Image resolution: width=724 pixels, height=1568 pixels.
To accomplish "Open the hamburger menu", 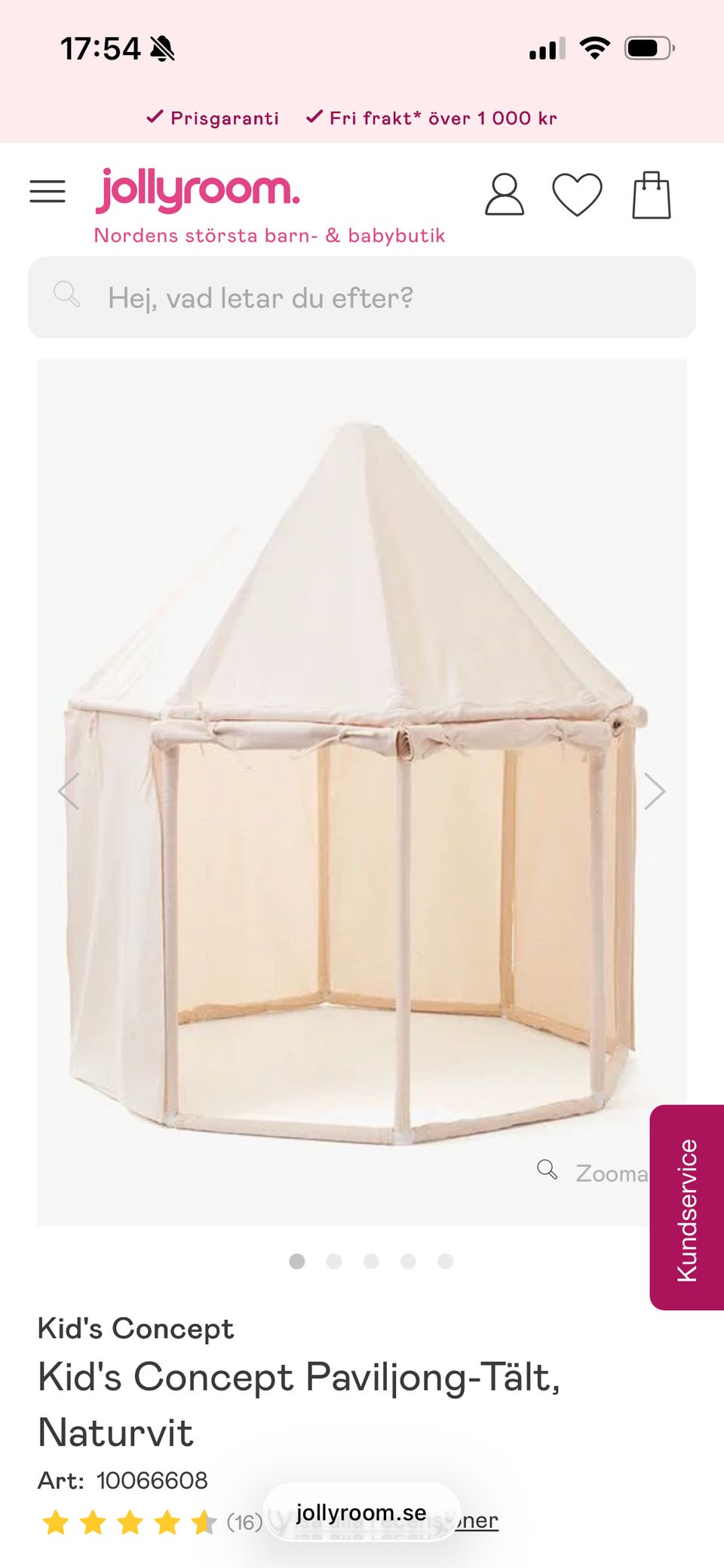I will tap(48, 192).
